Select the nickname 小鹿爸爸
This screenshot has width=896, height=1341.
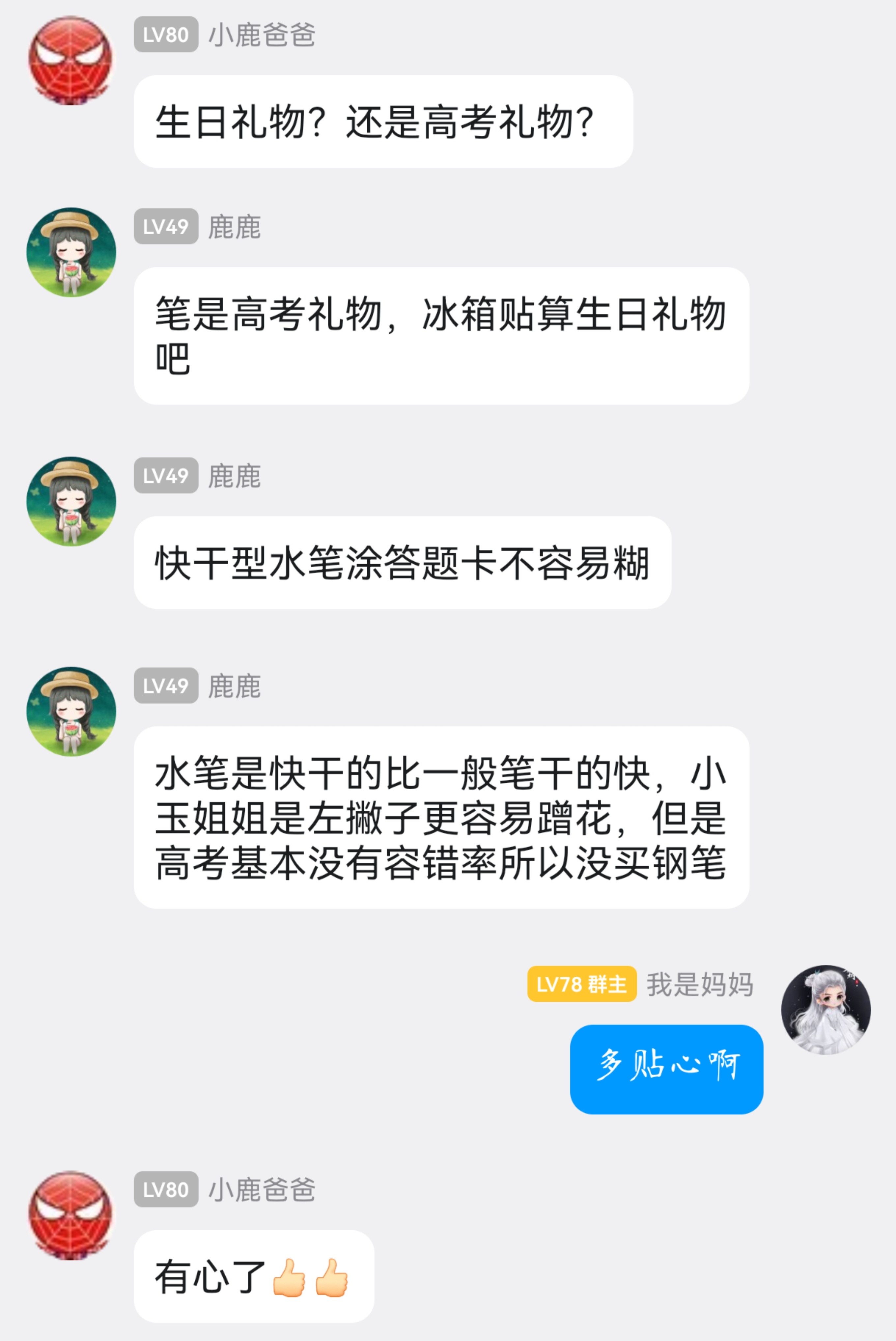260,36
